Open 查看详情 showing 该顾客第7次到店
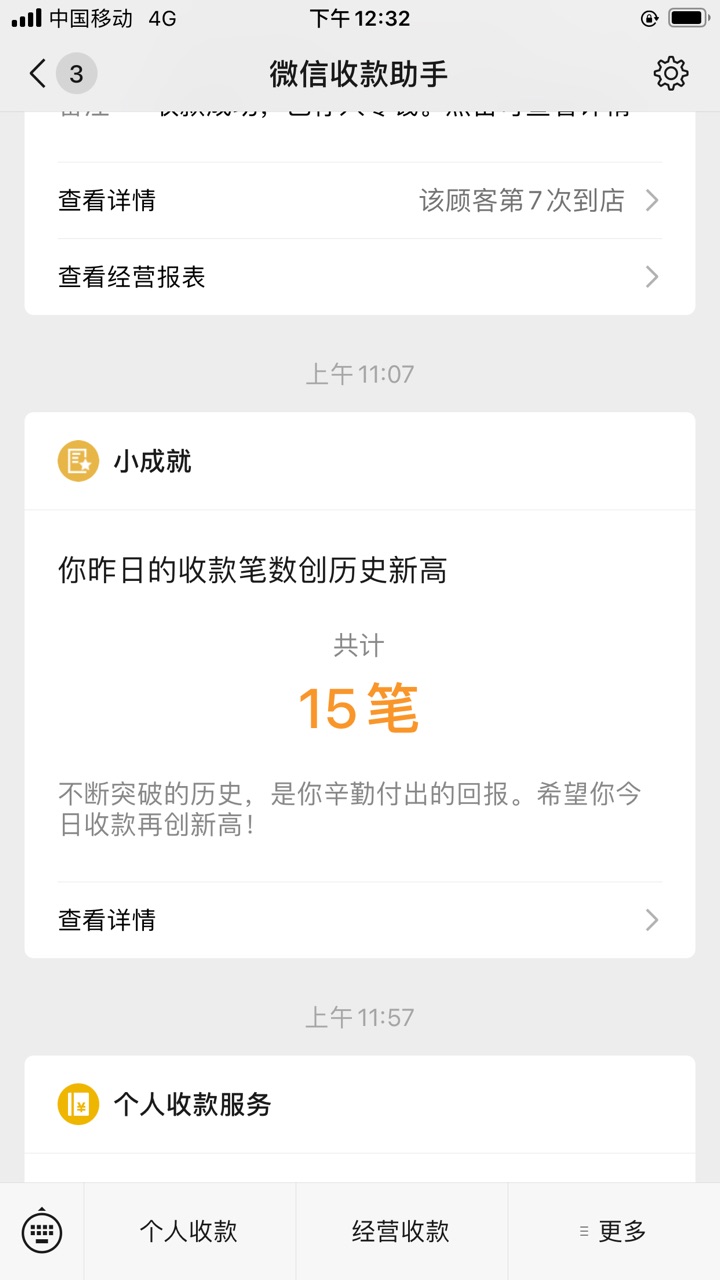The width and height of the screenshot is (720, 1280). 360,201
